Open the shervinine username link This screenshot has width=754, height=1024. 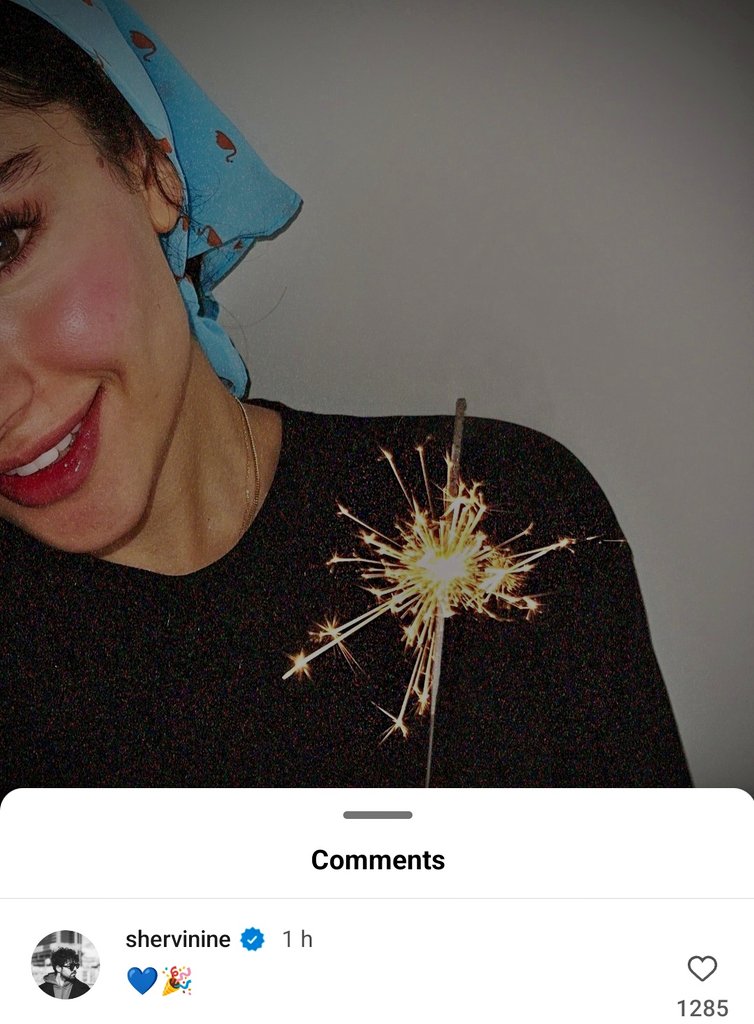178,939
